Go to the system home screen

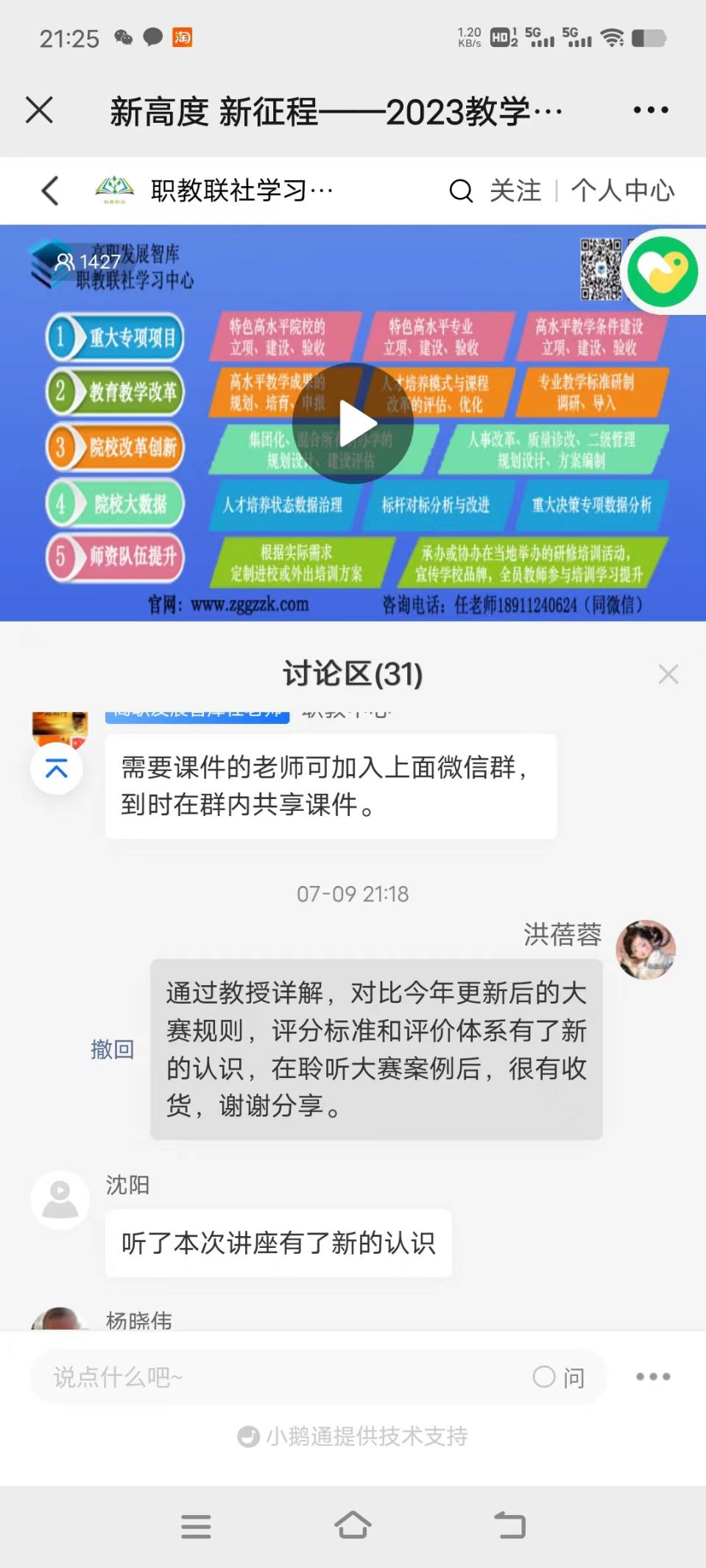pyautogui.click(x=353, y=1525)
